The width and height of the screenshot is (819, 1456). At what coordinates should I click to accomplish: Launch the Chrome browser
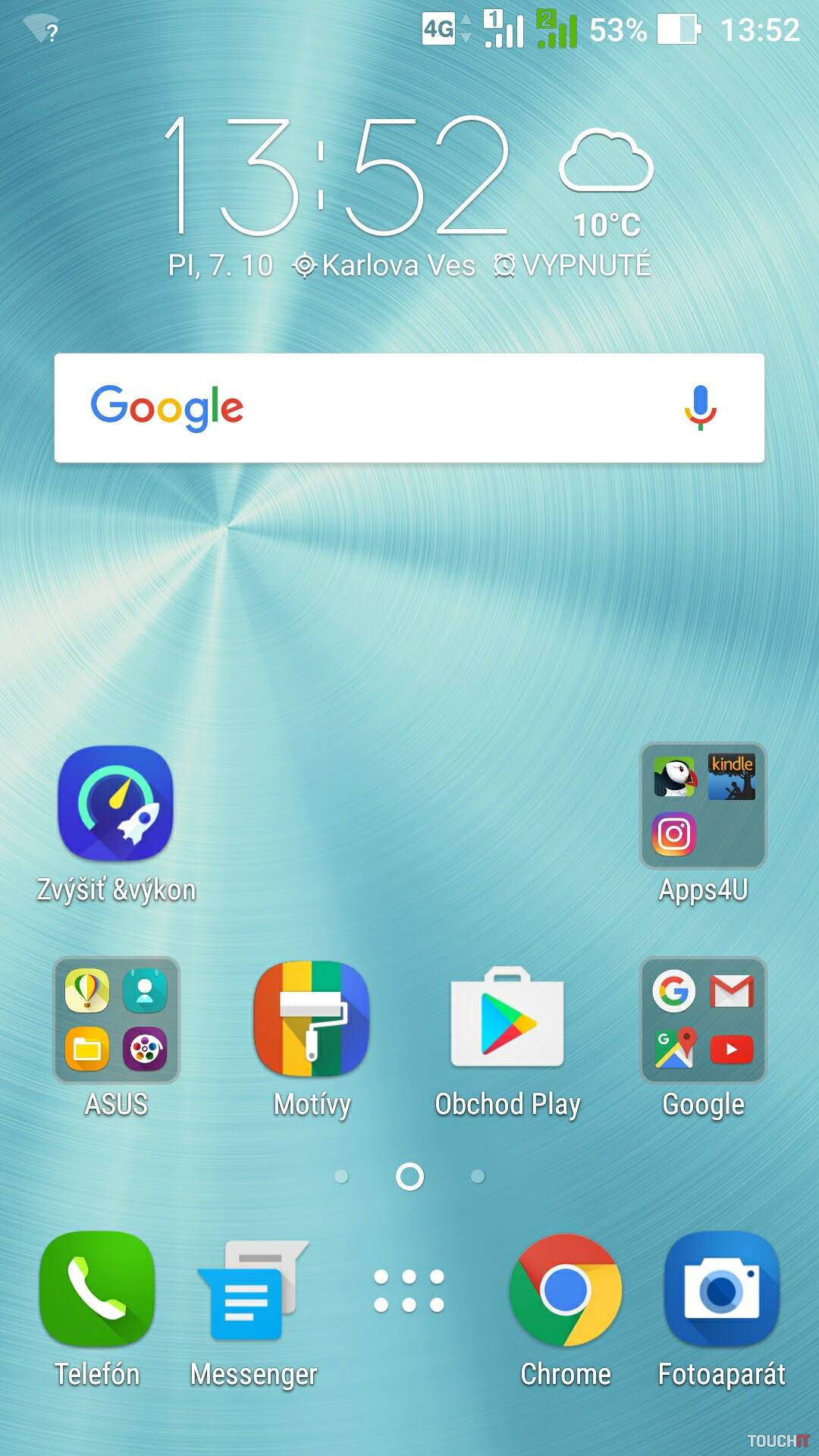pos(566,1290)
